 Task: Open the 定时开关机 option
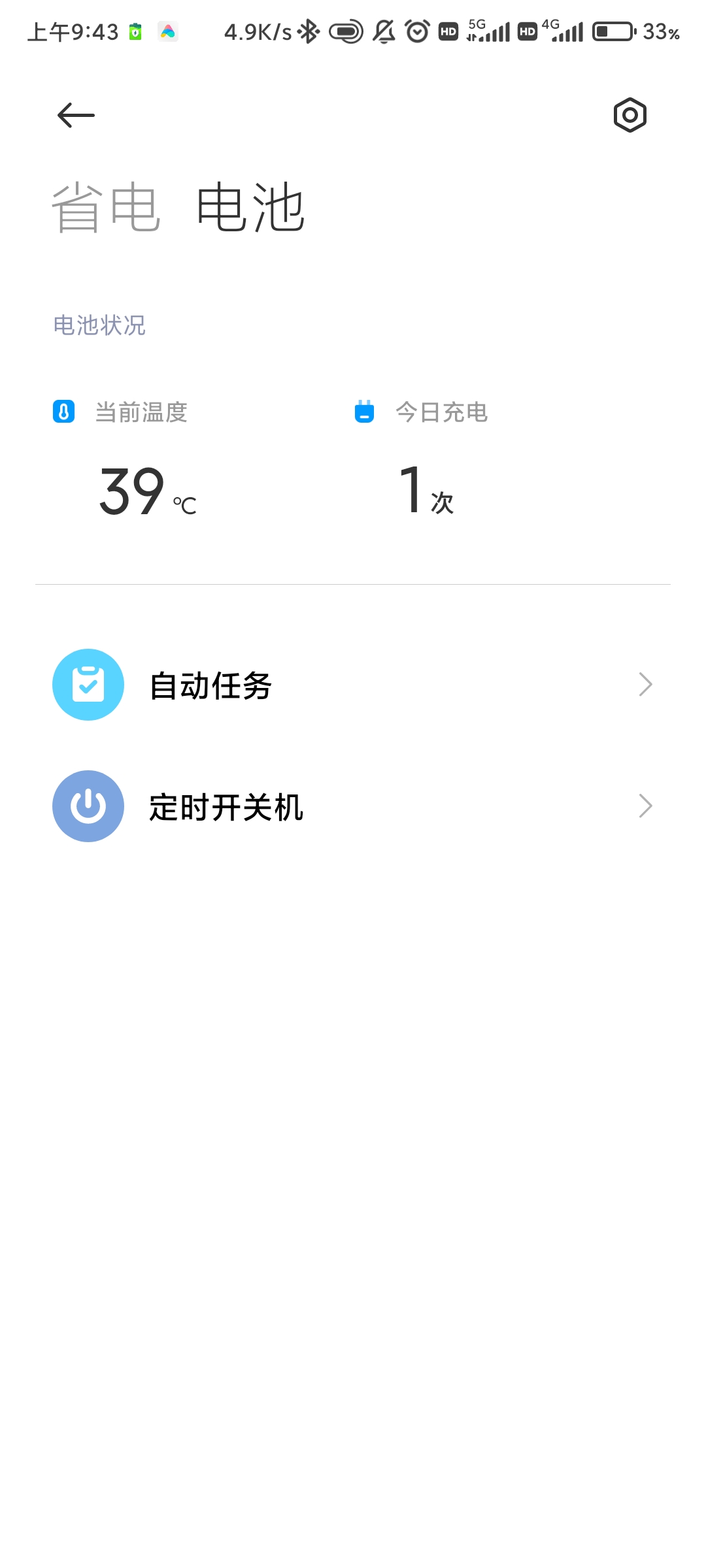(x=353, y=806)
